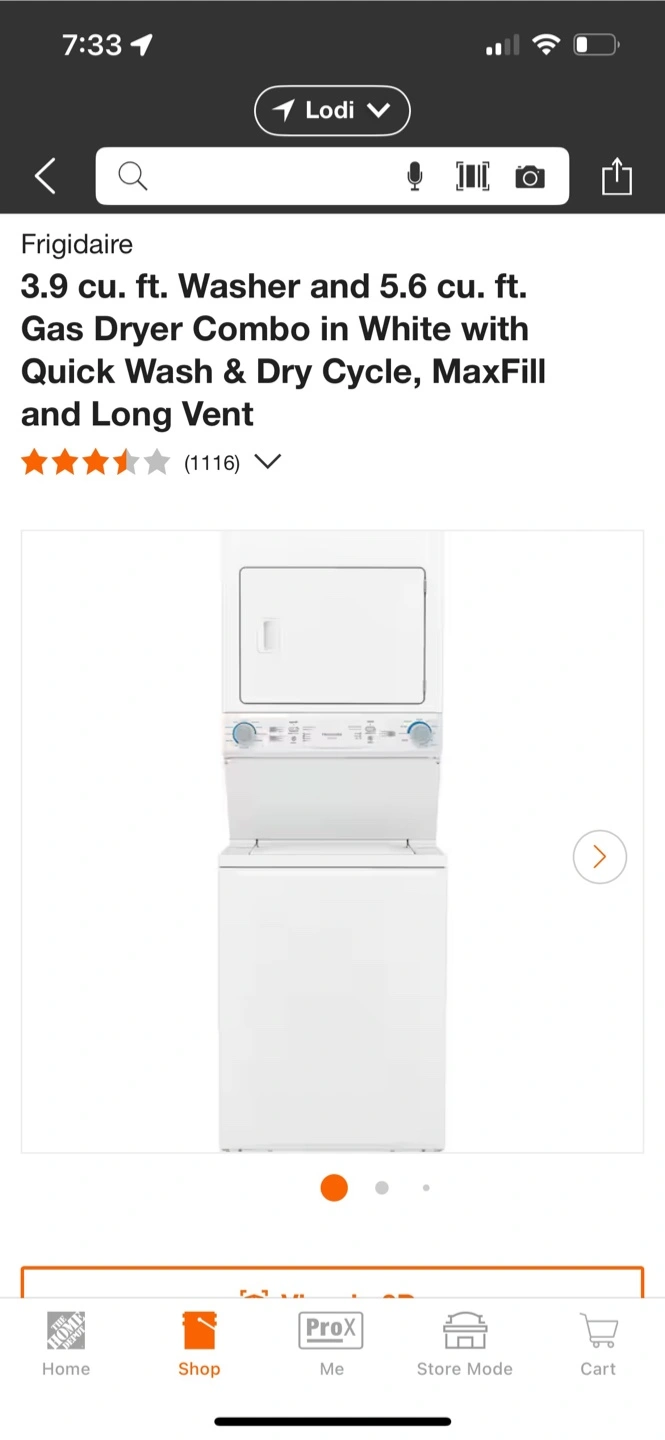Jump to the second image dot
This screenshot has width=665, height=1440.
click(x=381, y=1188)
